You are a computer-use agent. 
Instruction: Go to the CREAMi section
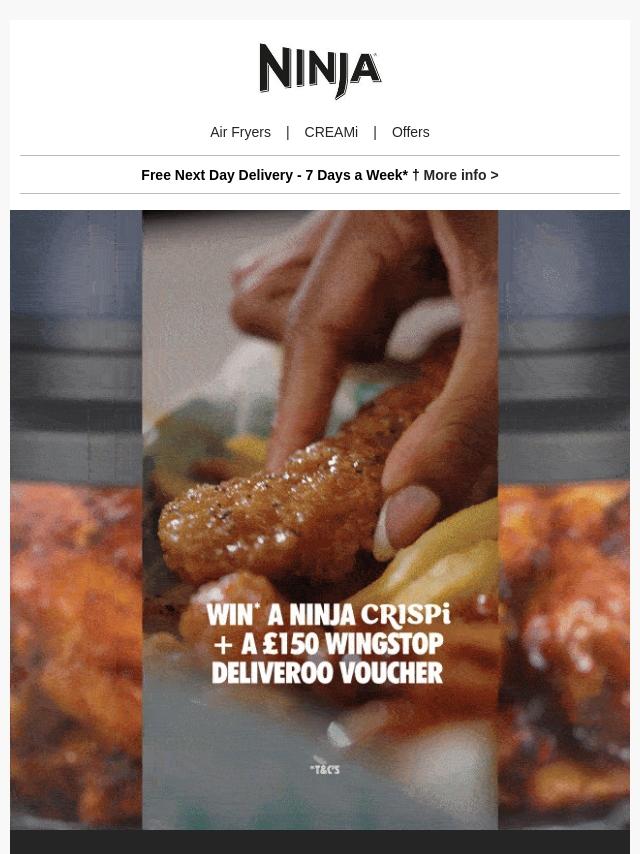[331, 132]
